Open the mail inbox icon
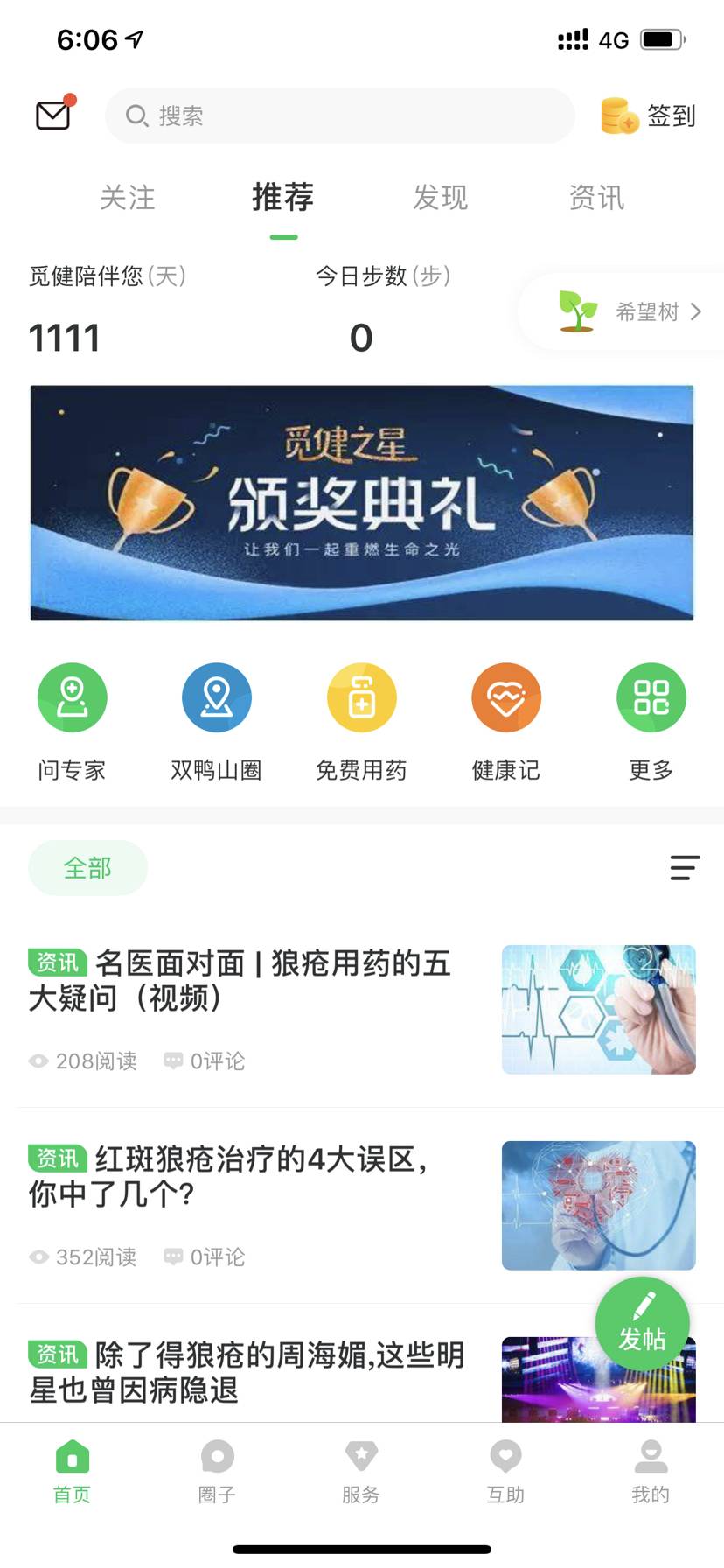This screenshot has width=724, height=1568. coord(54,115)
